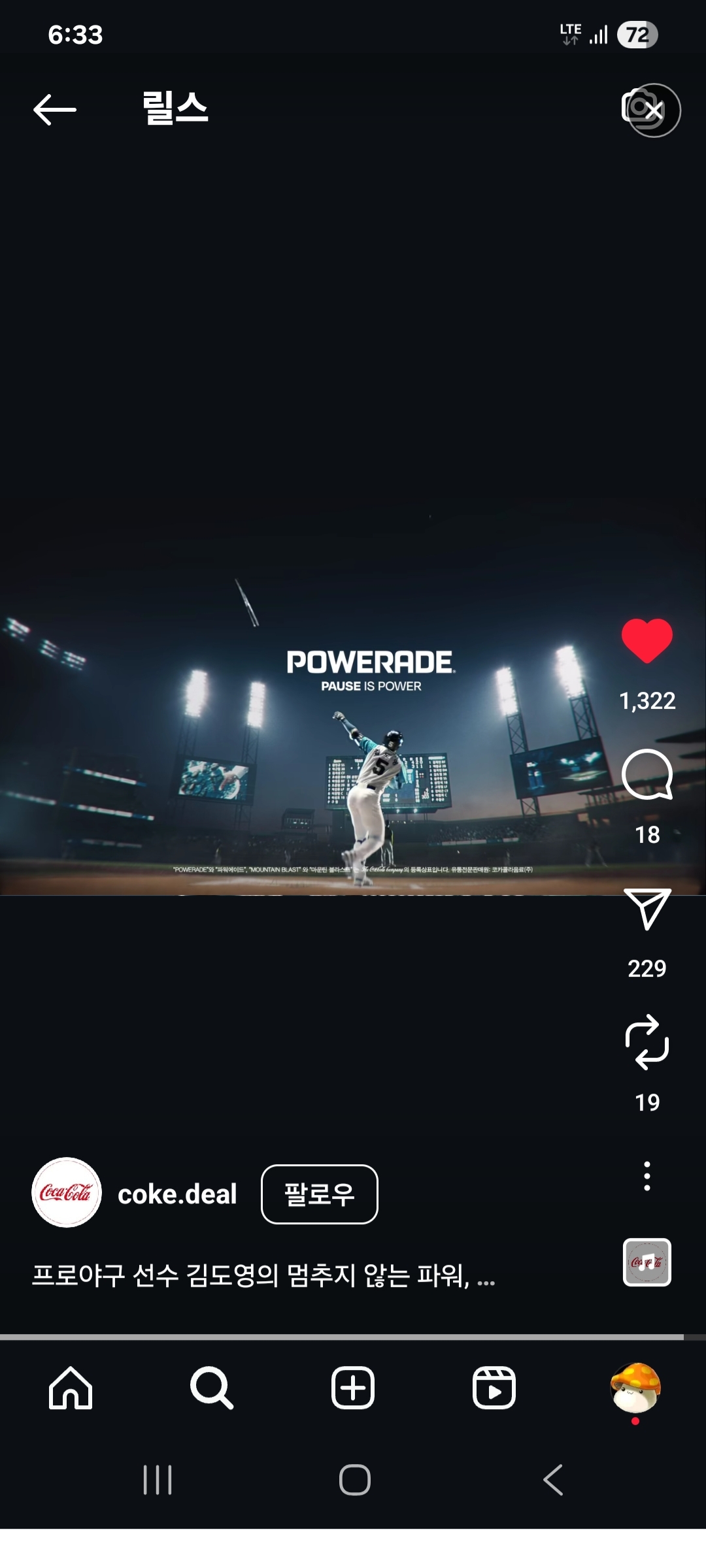Share this reel via the paper plane icon

pyautogui.click(x=647, y=909)
